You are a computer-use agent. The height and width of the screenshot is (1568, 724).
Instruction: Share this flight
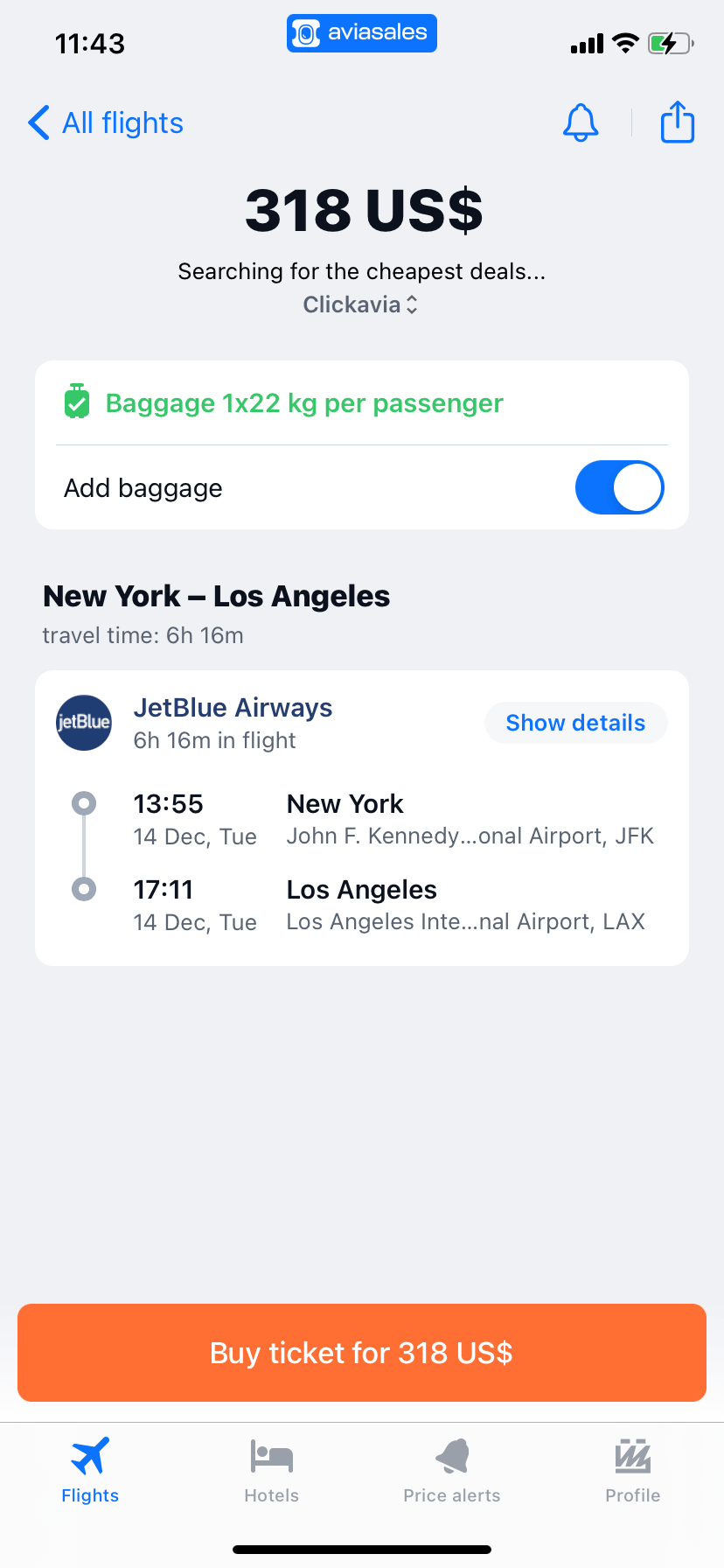[x=678, y=122]
